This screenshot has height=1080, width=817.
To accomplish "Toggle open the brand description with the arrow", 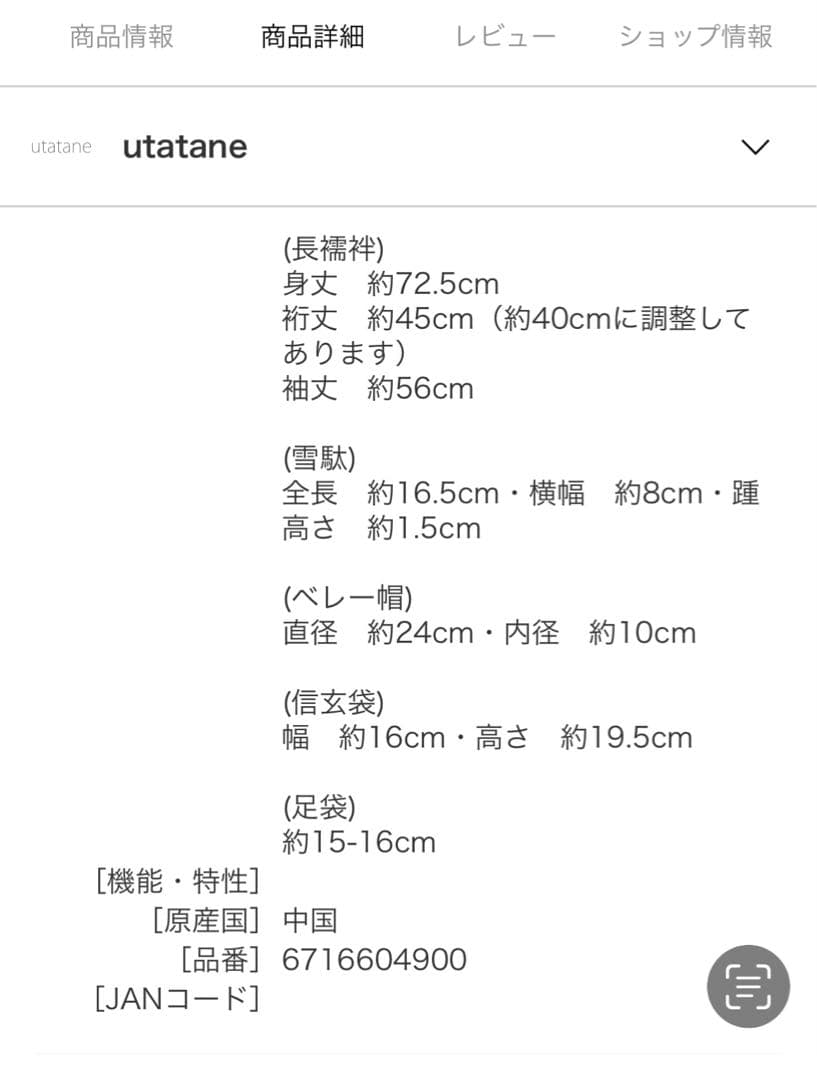I will coord(756,147).
